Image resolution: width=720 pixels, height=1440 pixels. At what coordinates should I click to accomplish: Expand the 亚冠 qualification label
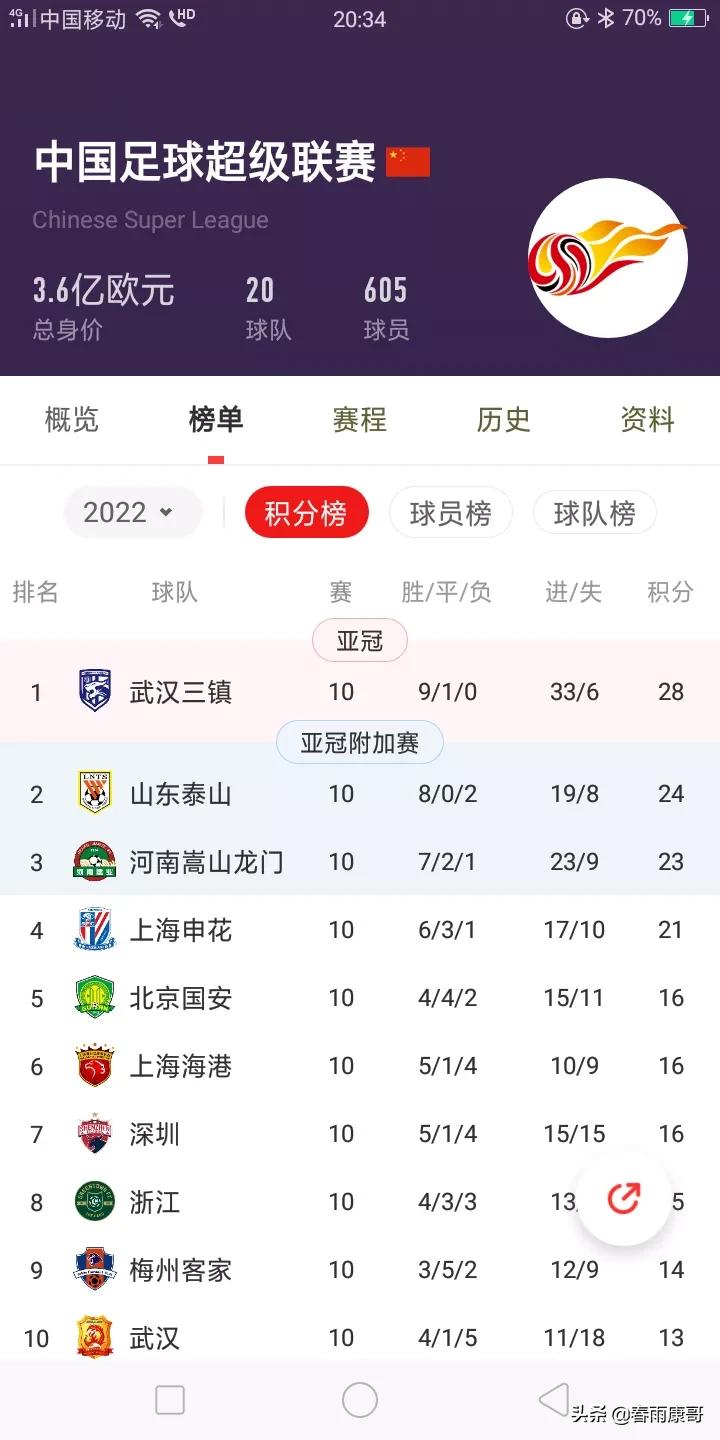pyautogui.click(x=359, y=640)
